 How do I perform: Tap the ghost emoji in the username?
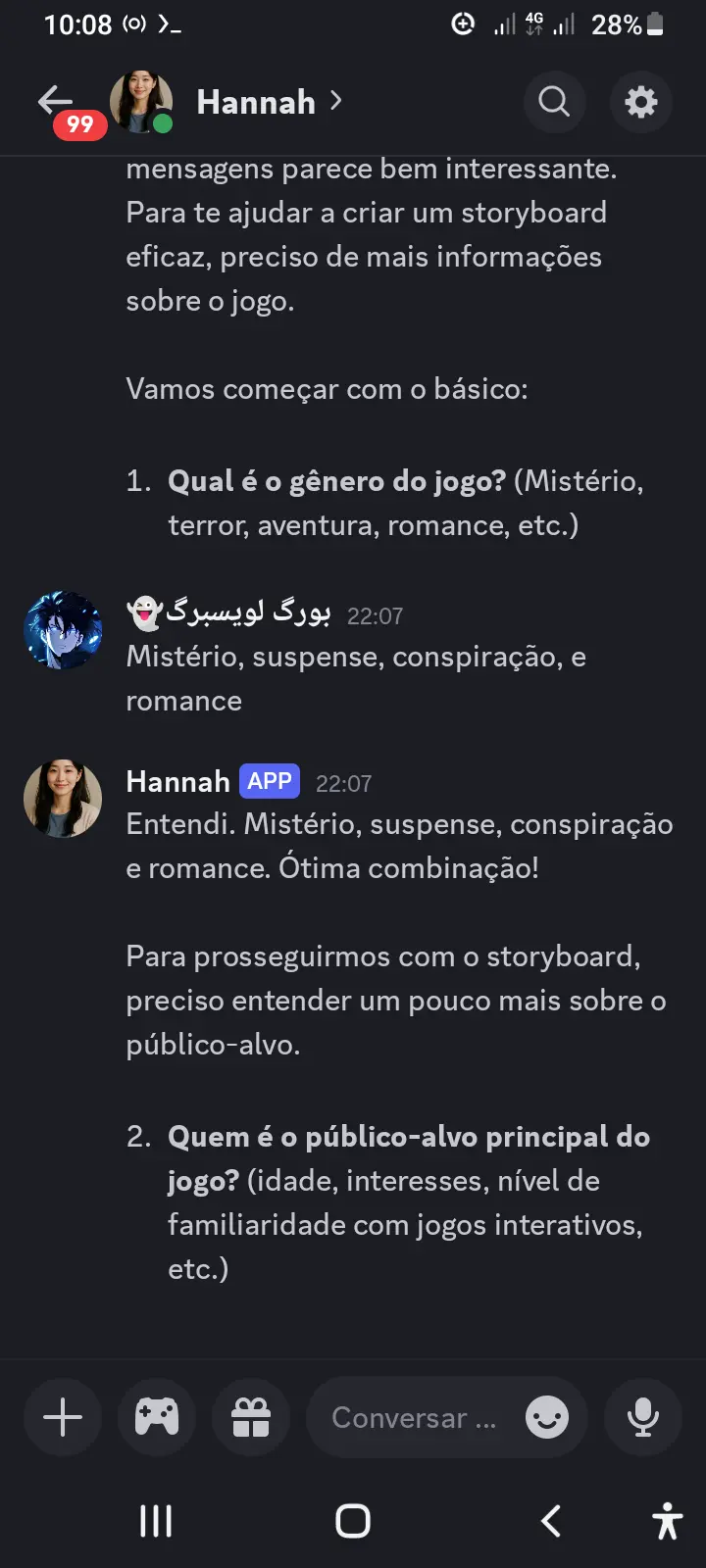(x=143, y=612)
